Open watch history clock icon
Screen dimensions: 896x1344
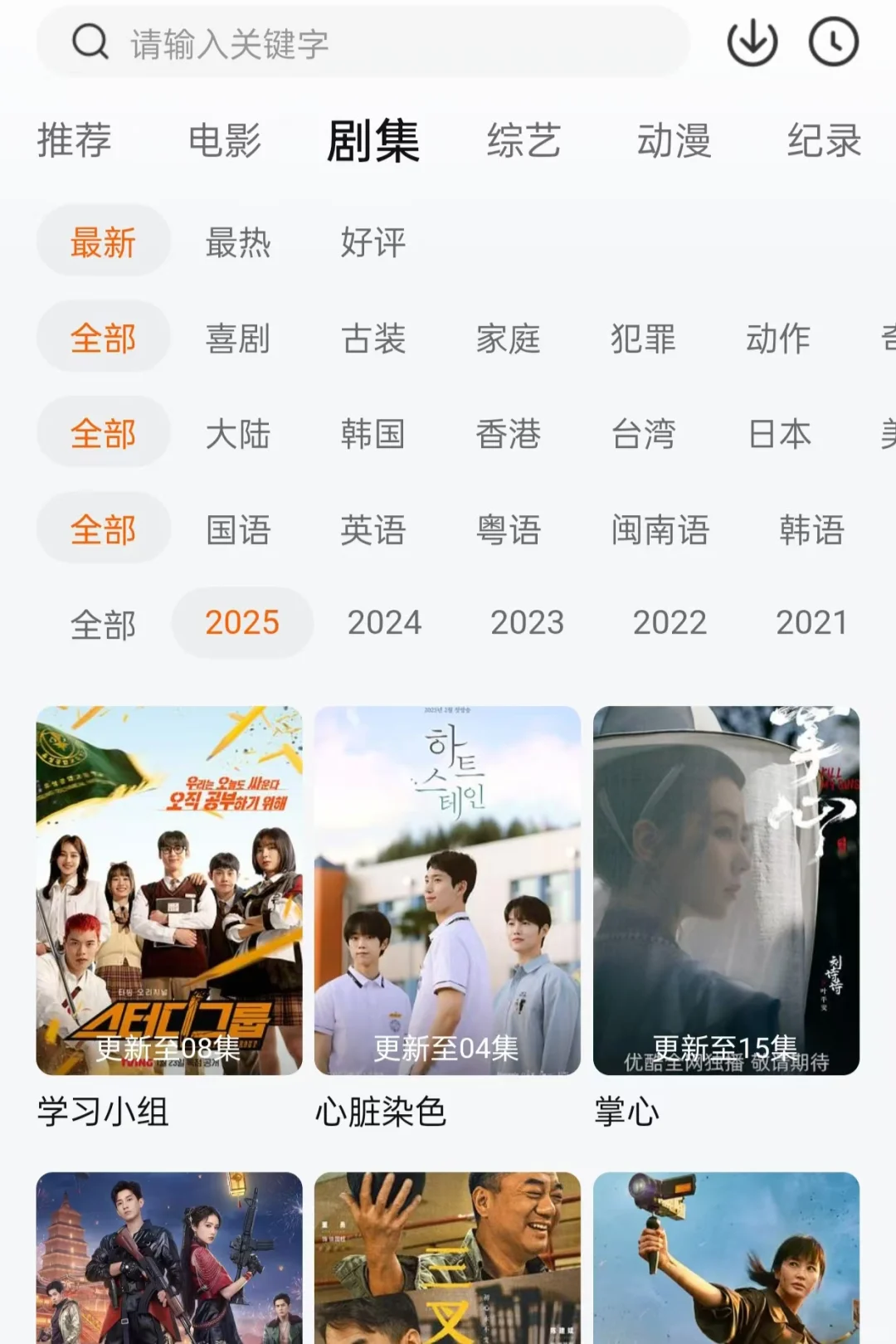(x=833, y=42)
